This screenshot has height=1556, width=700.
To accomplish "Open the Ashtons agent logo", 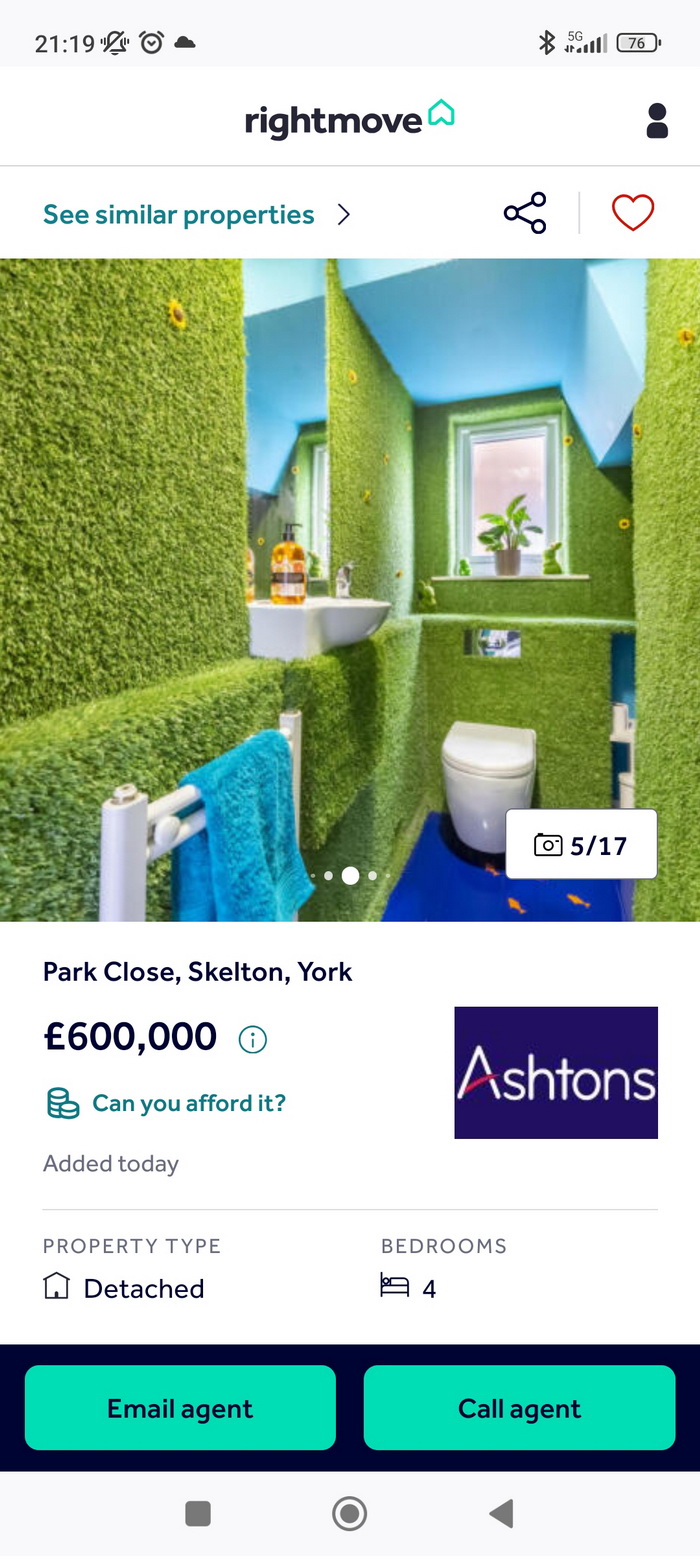I will (x=556, y=1072).
